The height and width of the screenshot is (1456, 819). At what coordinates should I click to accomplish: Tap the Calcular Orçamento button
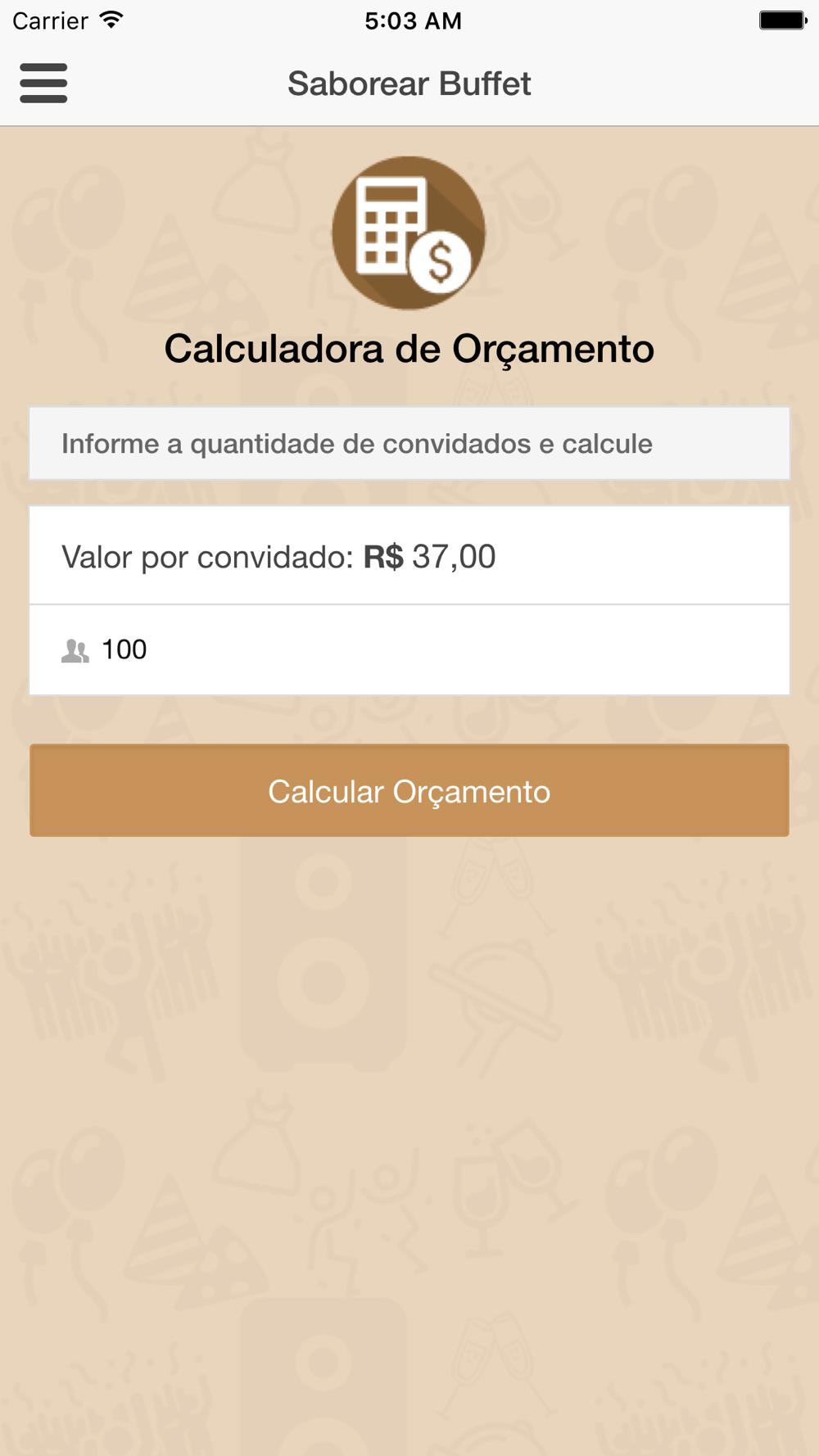click(409, 790)
